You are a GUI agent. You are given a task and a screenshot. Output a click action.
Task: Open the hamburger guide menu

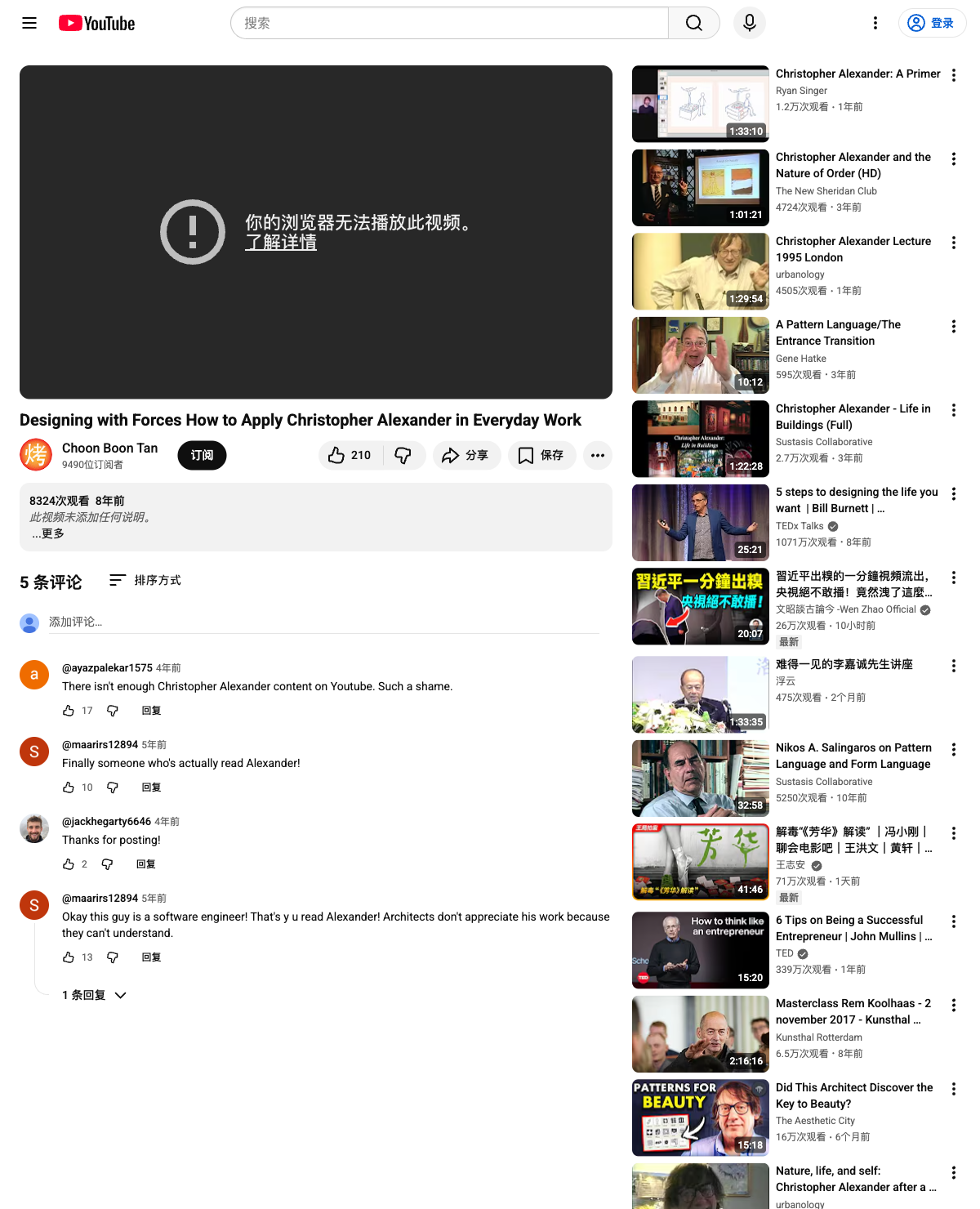click(x=29, y=23)
